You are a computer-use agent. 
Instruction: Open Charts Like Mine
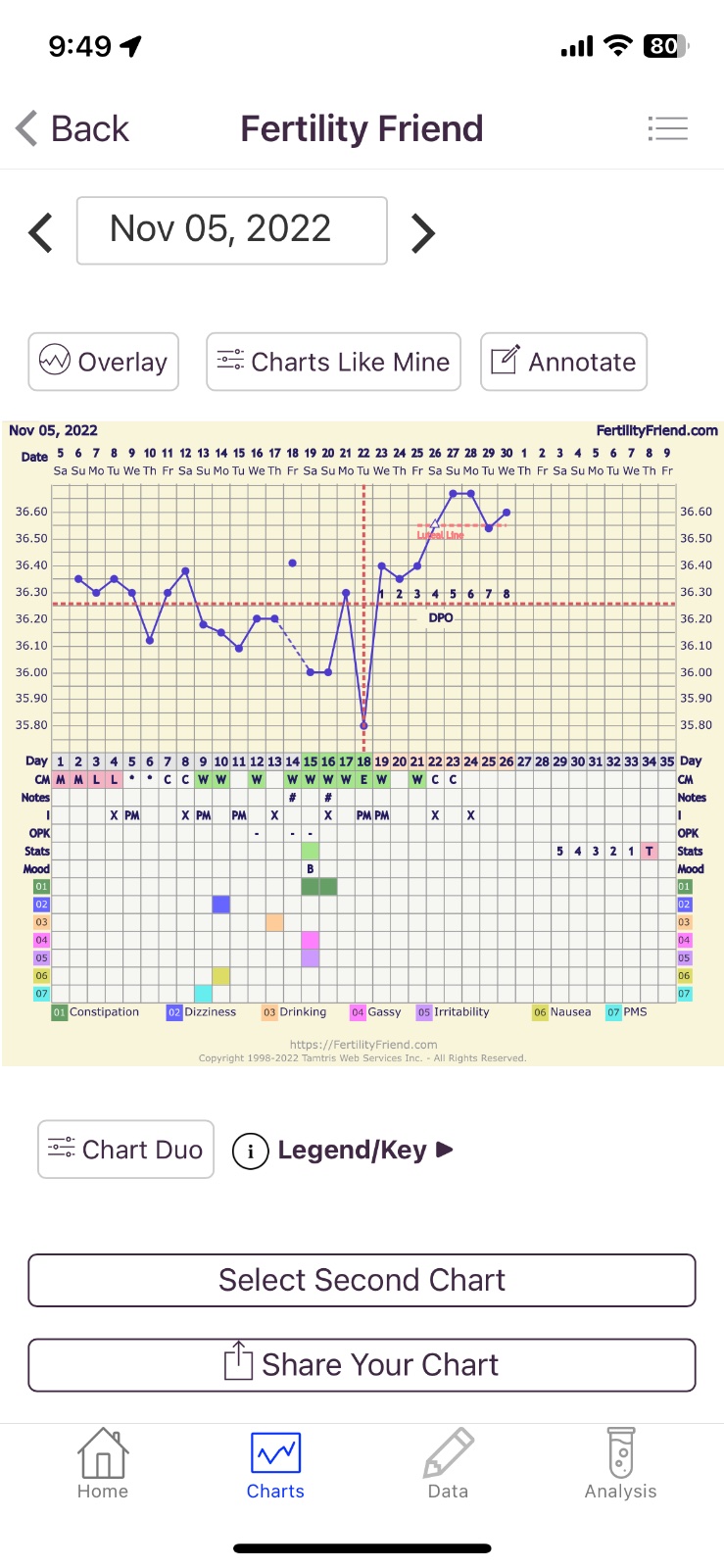click(x=333, y=362)
